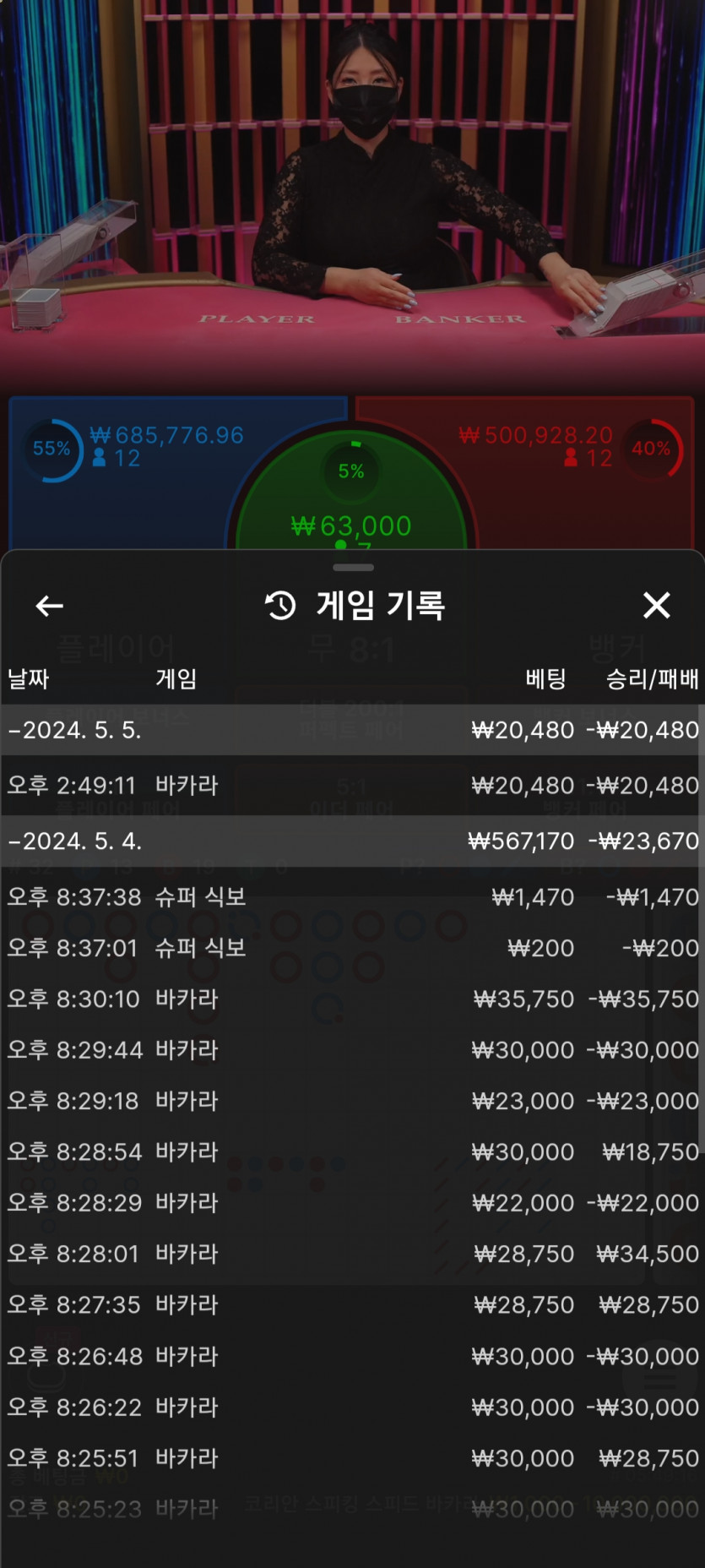The width and height of the screenshot is (705, 1568).
Task: Select the 오후 8:28:54 바카라 entry
Action: tap(352, 1151)
